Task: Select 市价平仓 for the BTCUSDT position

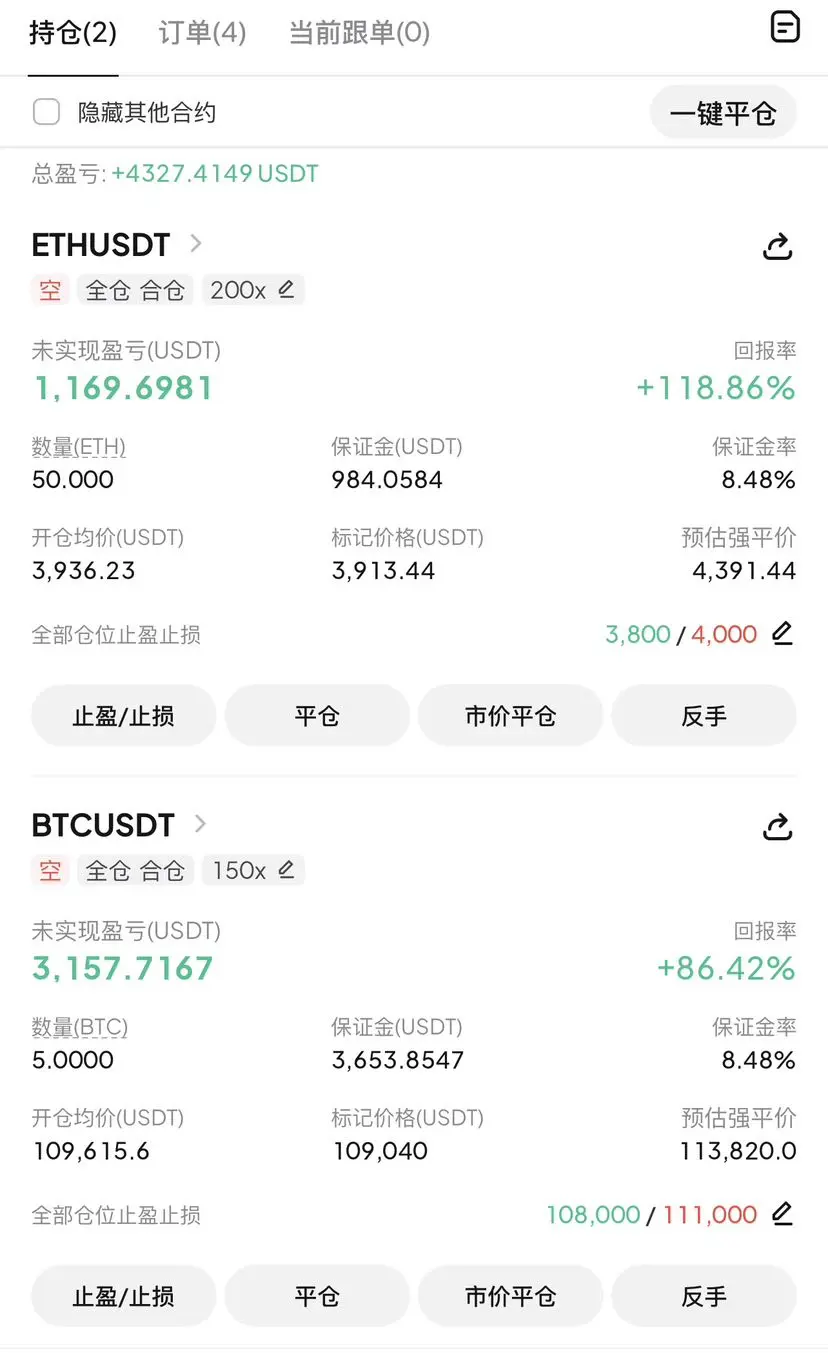Action: pyautogui.click(x=510, y=1297)
